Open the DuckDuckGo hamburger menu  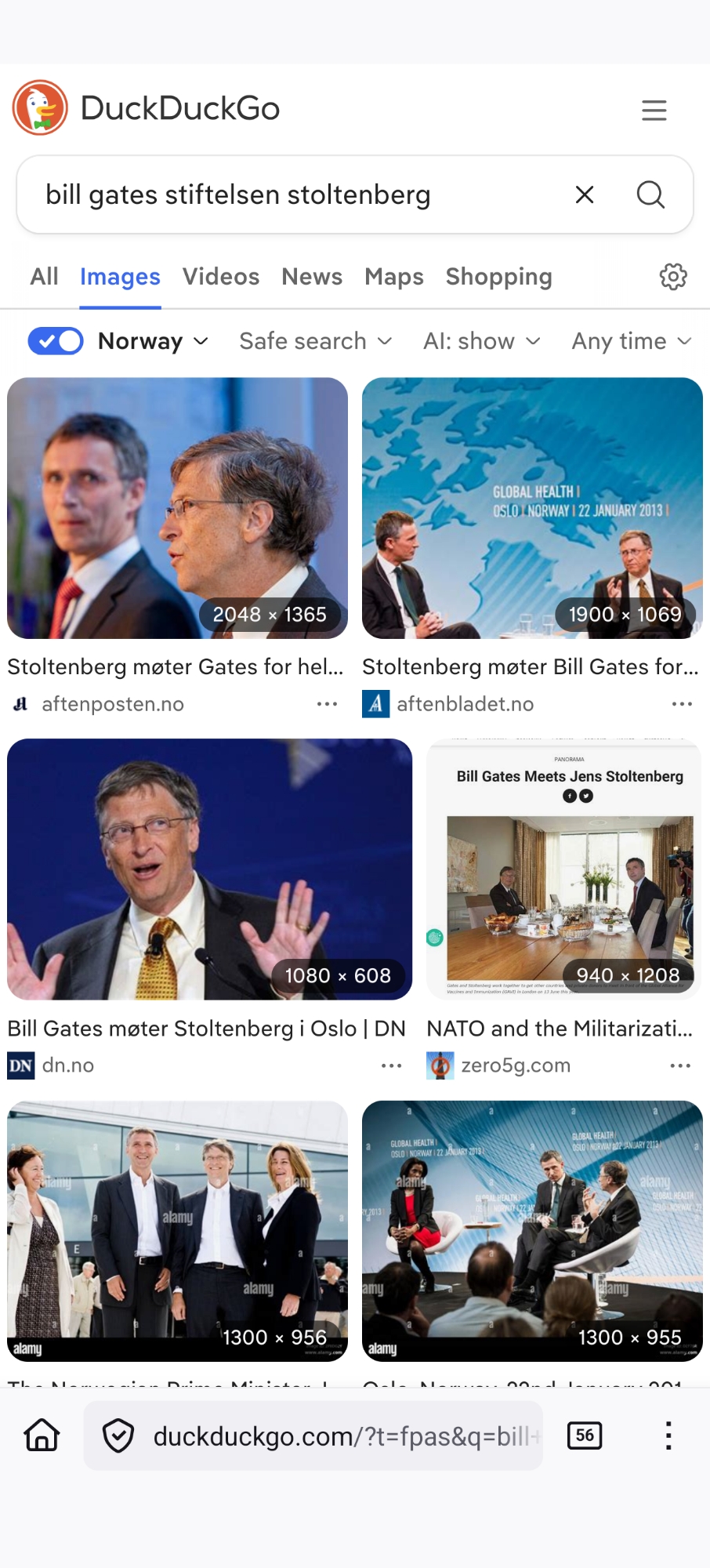654,110
